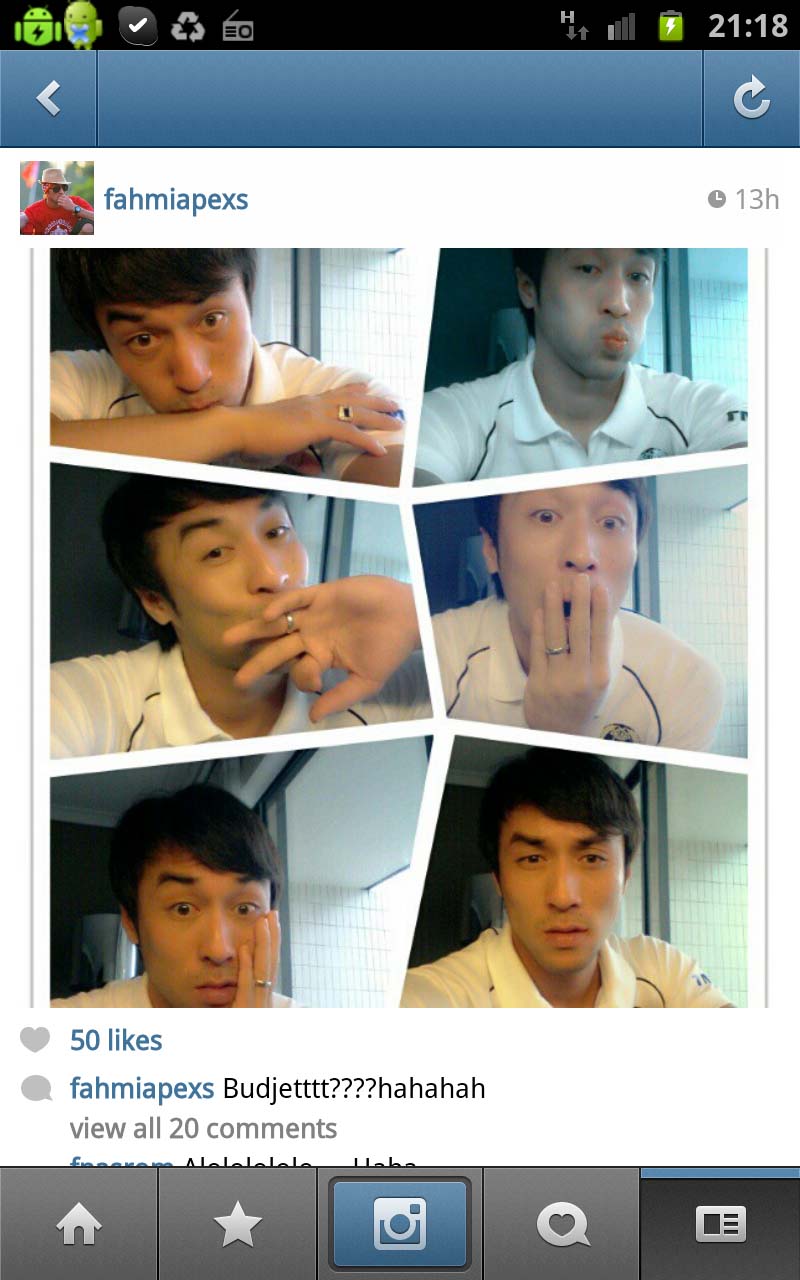Switch to the Home feed tab

click(x=79, y=1224)
